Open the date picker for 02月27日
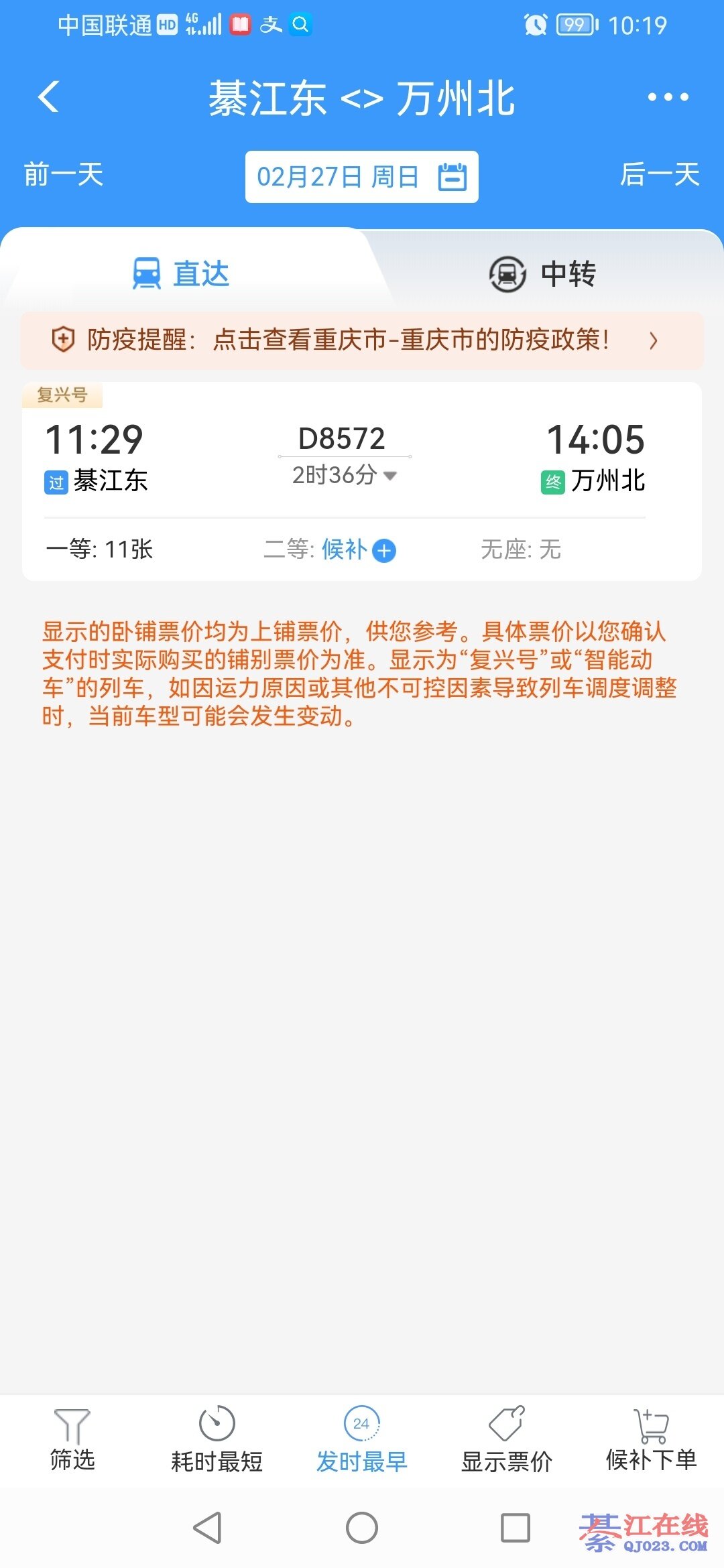Screen dimensions: 724x1568 (361, 177)
